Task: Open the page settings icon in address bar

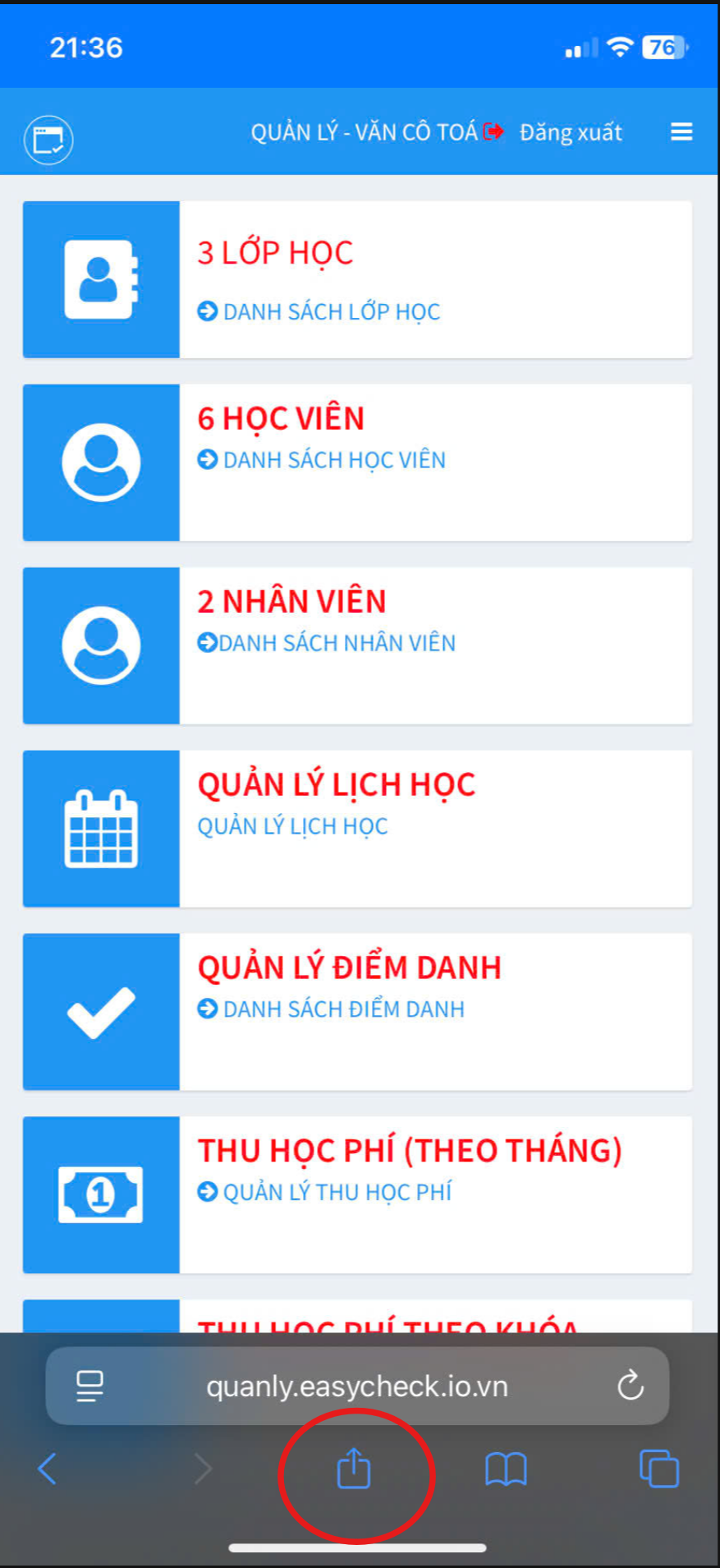Action: click(89, 1386)
